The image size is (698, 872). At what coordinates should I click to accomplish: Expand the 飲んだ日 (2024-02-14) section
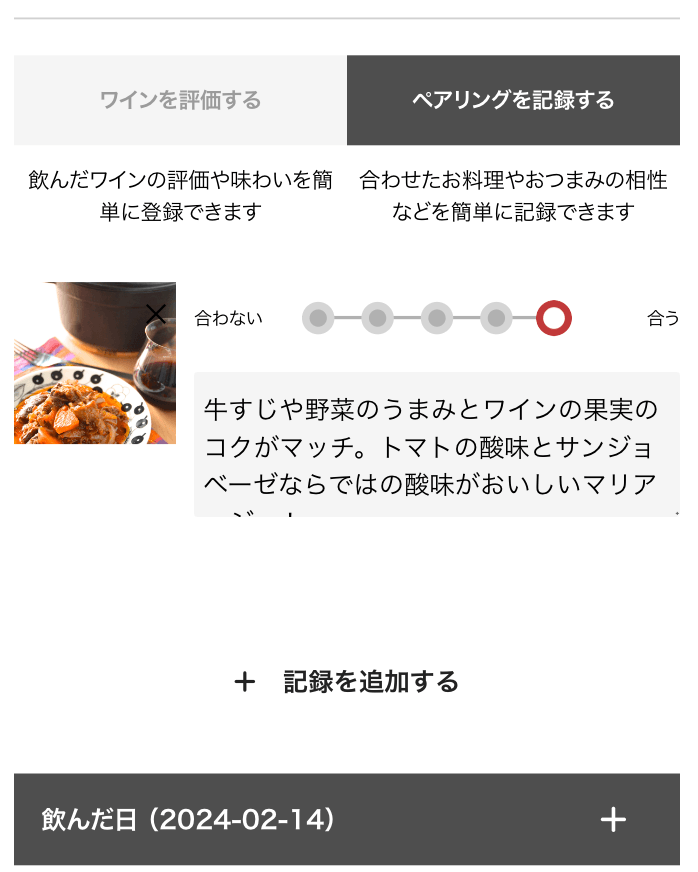pos(612,820)
